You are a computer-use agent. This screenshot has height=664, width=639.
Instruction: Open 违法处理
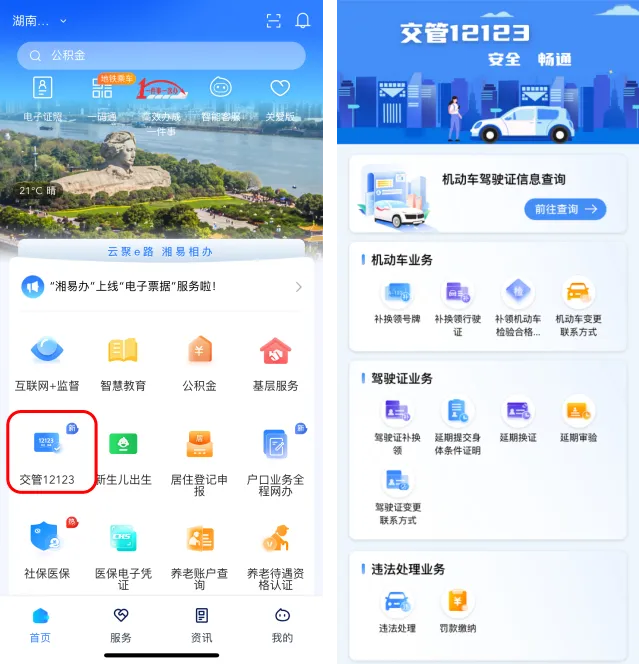click(x=397, y=610)
